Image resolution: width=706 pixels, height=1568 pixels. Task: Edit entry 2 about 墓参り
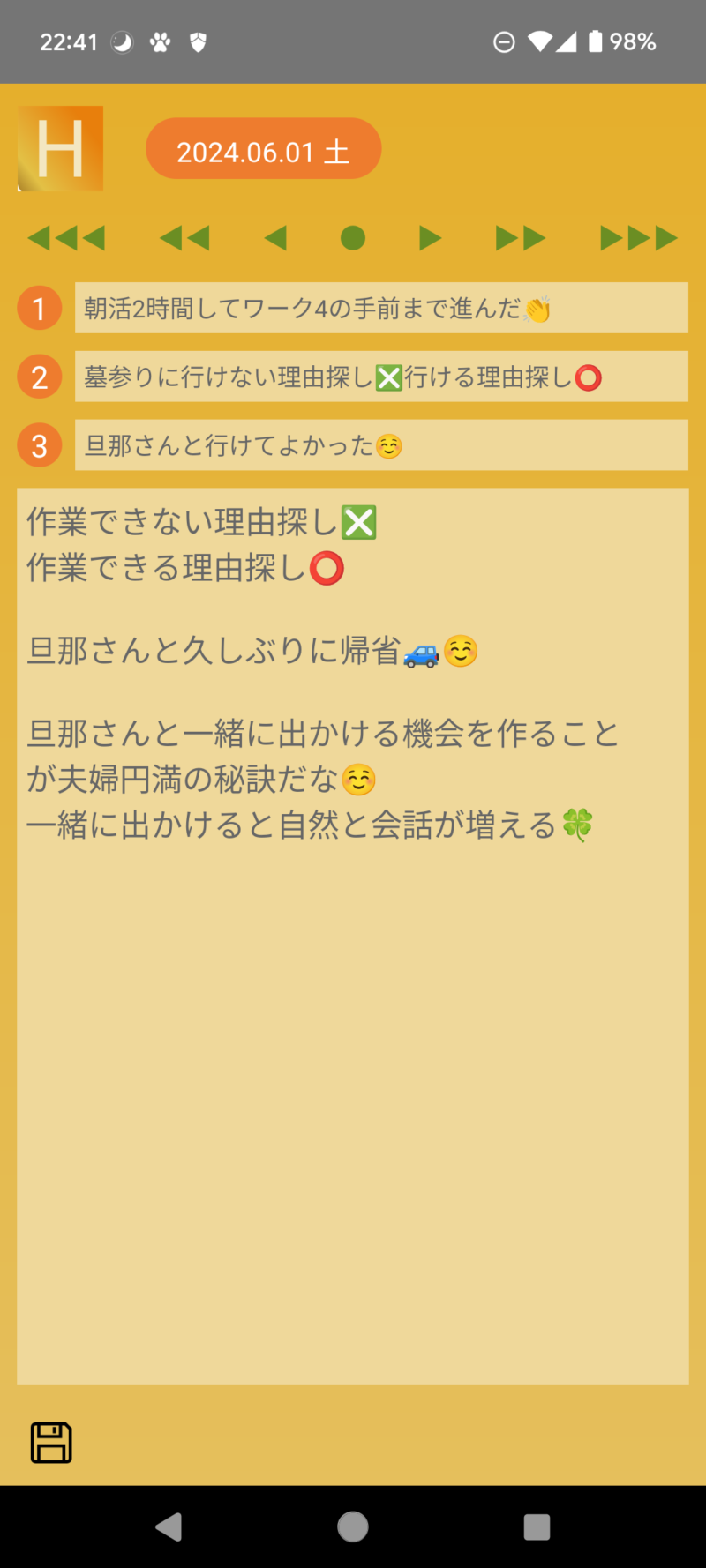(381, 377)
